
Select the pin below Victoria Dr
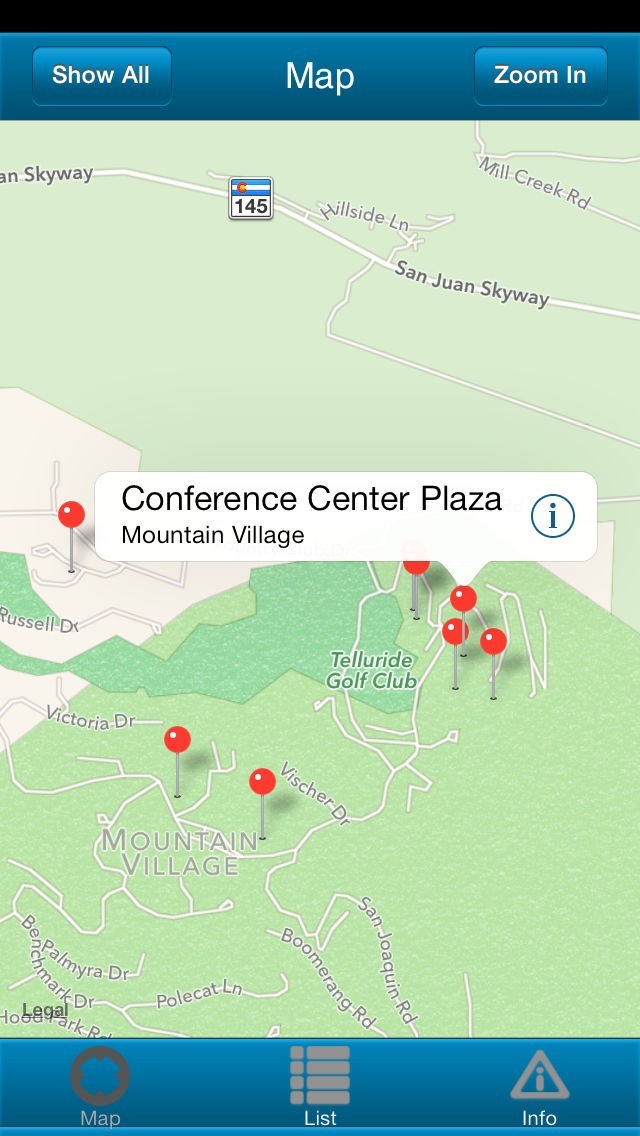click(x=177, y=741)
